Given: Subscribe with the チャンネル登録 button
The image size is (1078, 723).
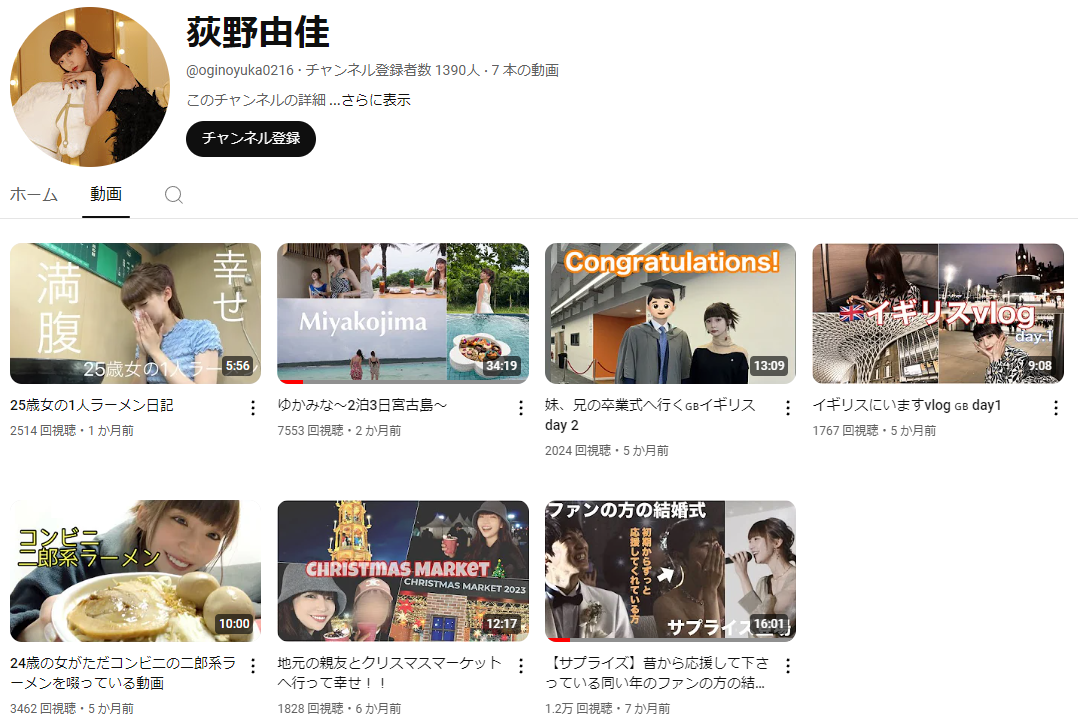Looking at the screenshot, I should coord(251,138).
